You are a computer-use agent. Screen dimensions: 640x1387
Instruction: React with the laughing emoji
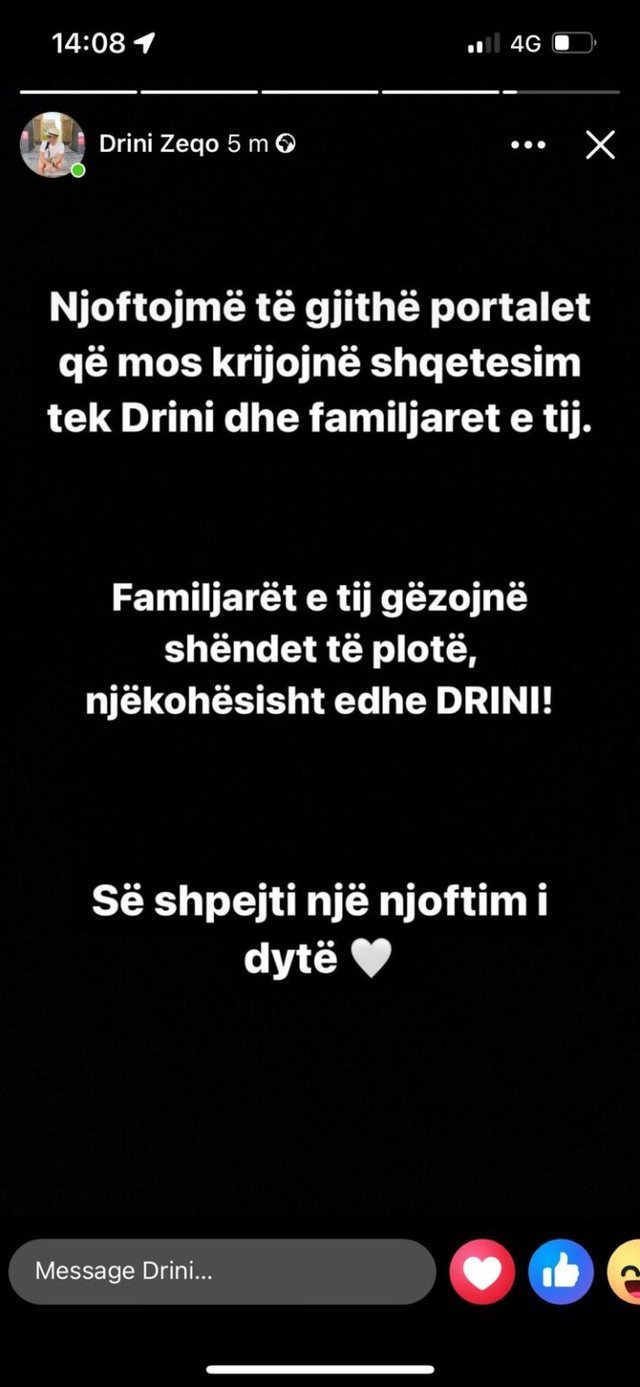coord(626,1271)
